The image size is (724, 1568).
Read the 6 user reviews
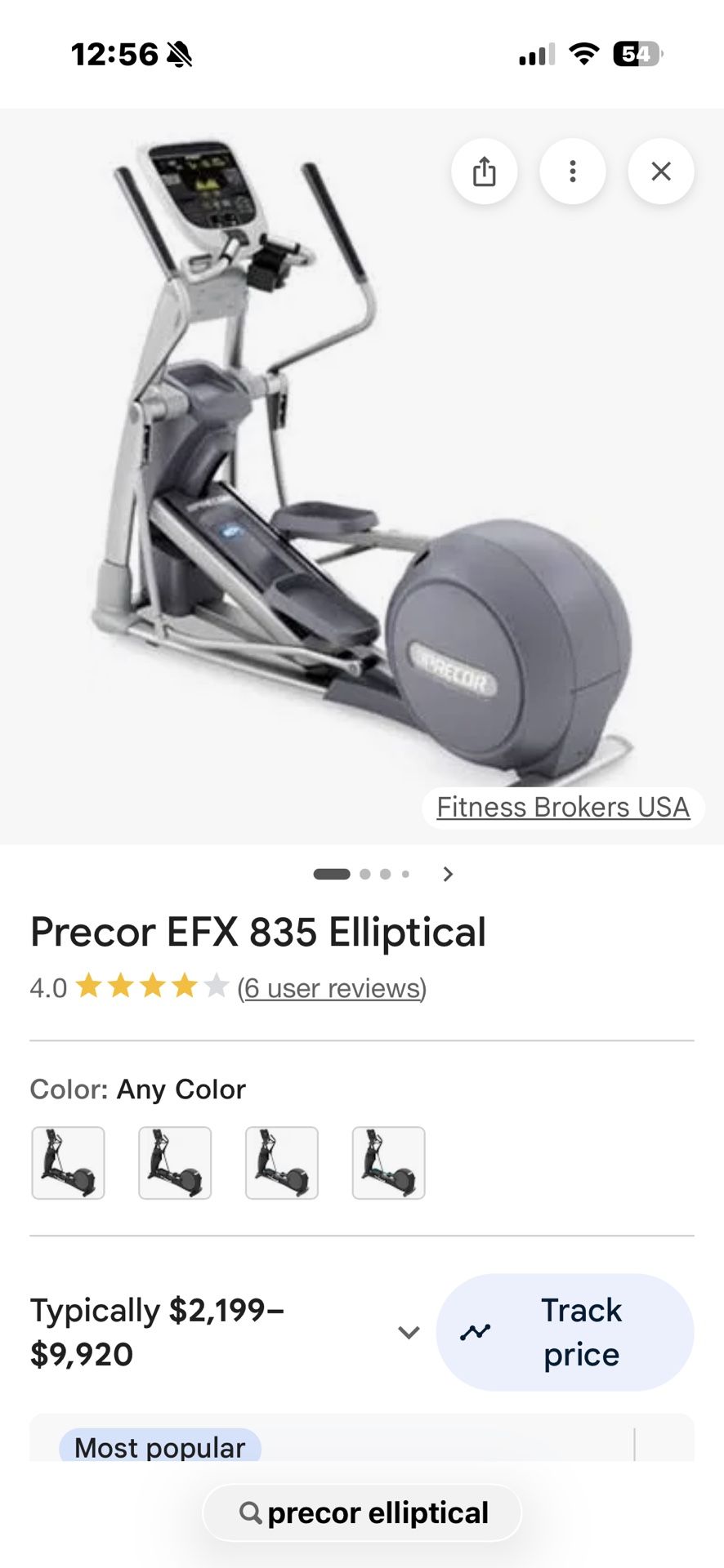[x=332, y=988]
